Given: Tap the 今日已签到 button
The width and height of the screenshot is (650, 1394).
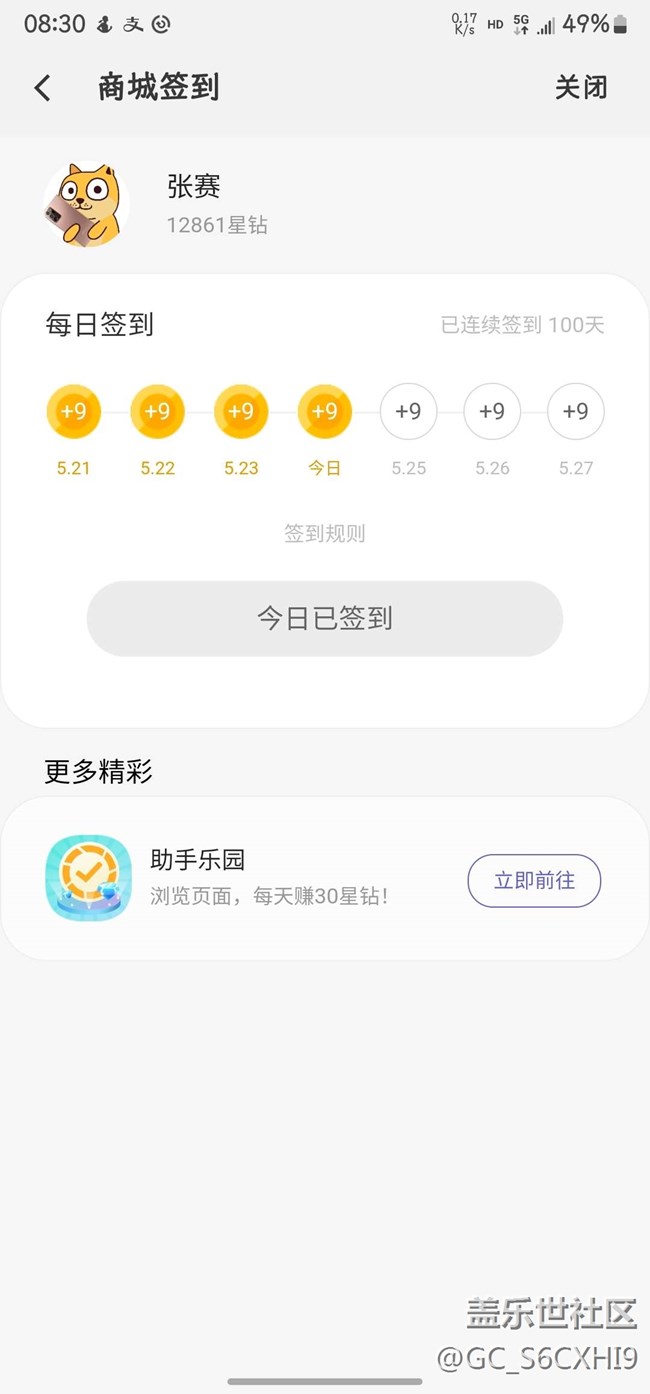Looking at the screenshot, I should click(x=325, y=619).
